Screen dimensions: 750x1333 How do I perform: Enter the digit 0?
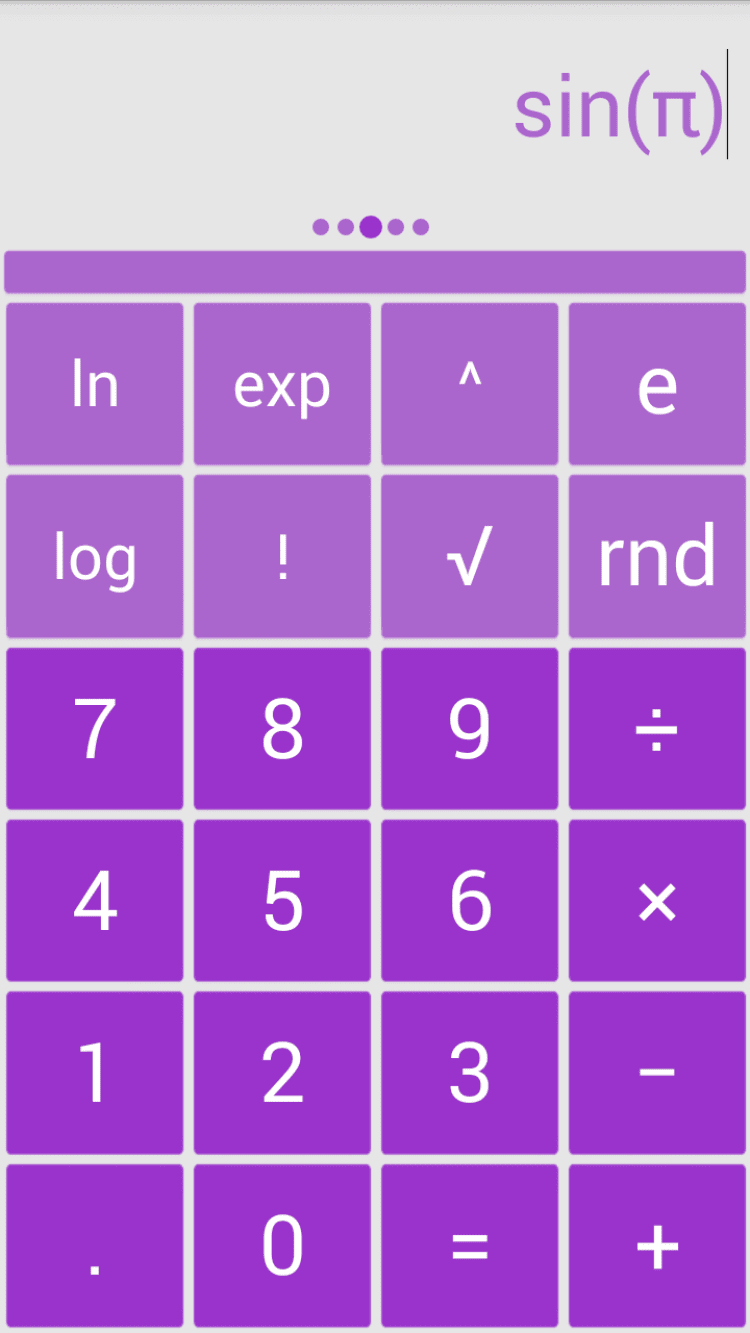(282, 1245)
